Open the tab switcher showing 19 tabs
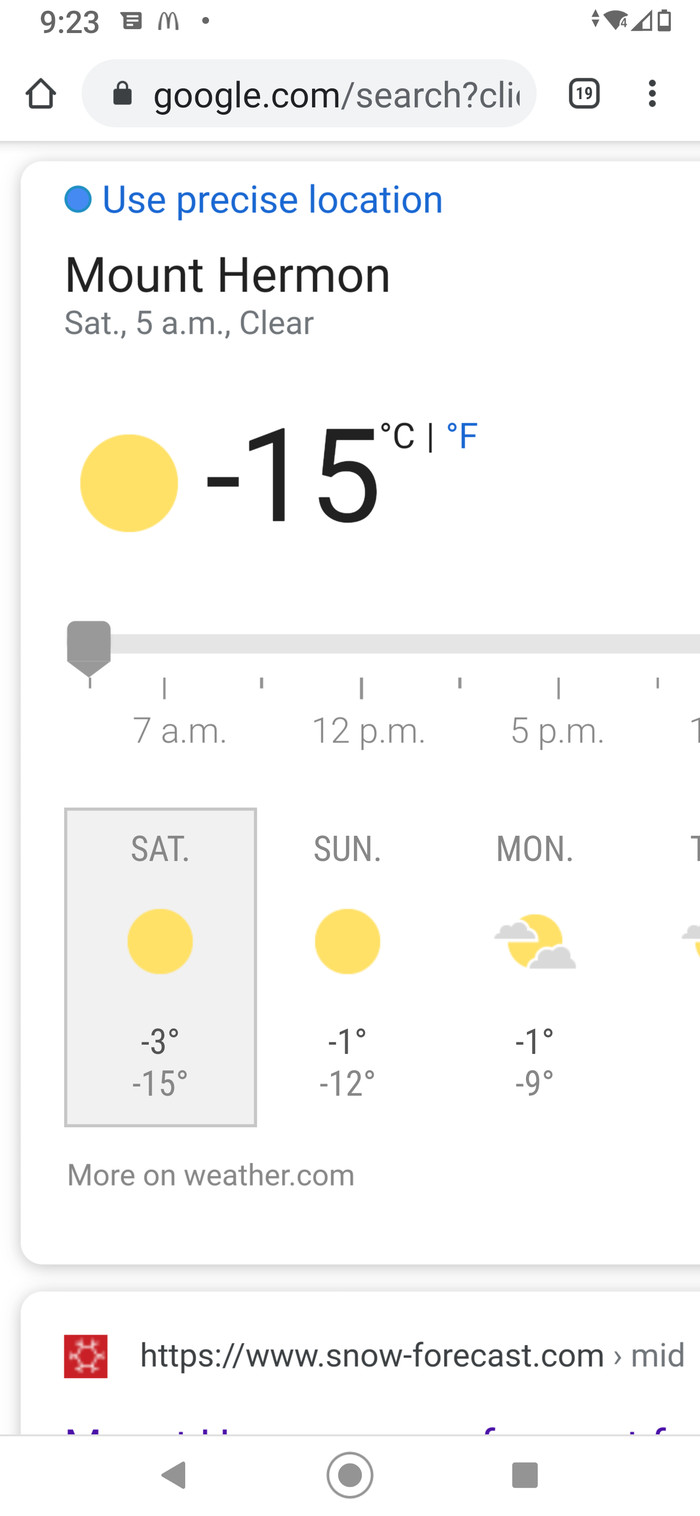 point(584,95)
